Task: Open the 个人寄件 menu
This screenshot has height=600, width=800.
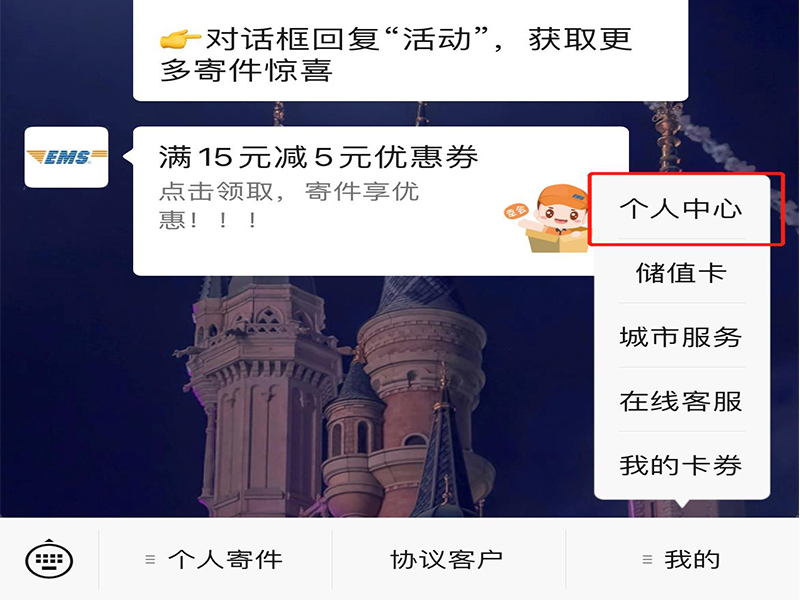Action: coord(215,559)
